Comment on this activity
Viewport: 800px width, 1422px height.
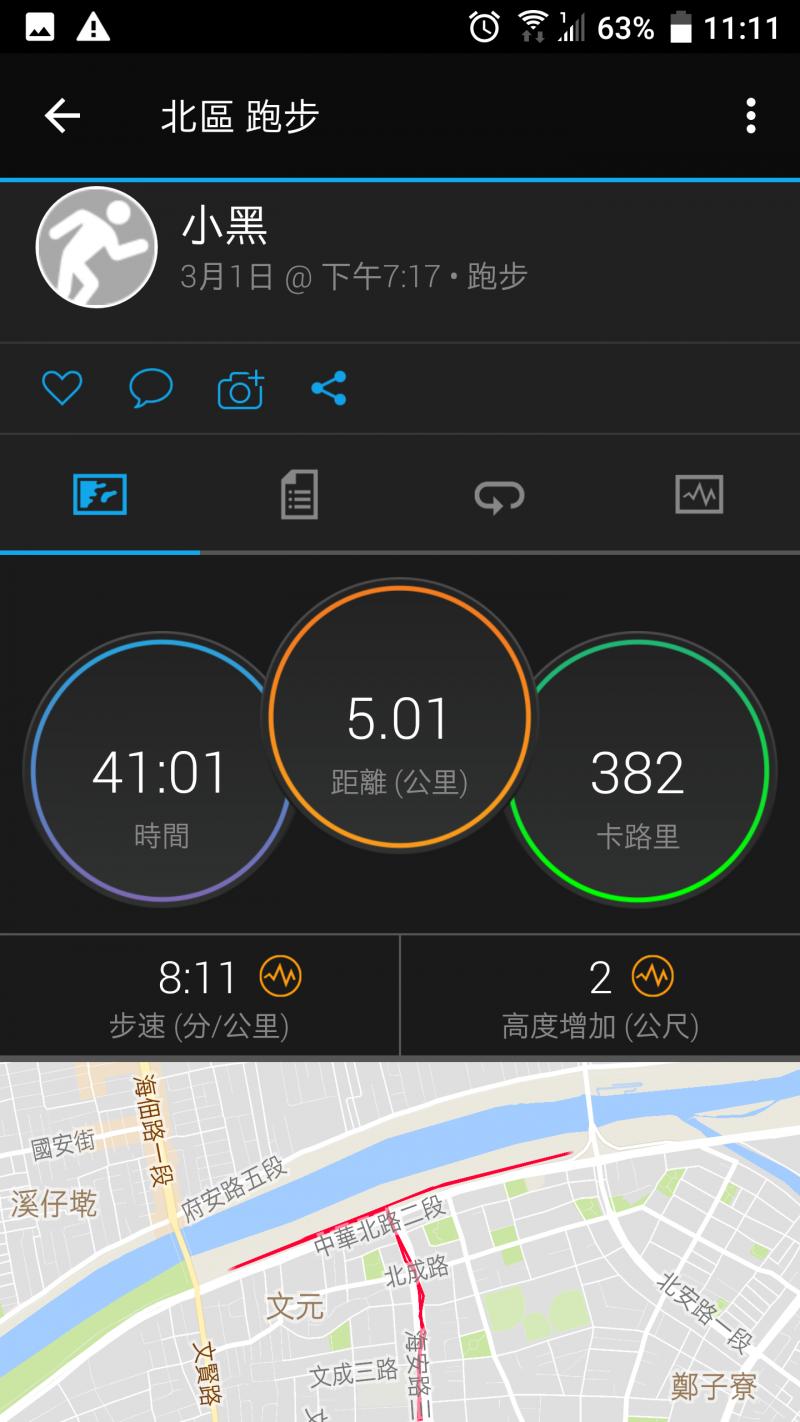click(x=151, y=388)
